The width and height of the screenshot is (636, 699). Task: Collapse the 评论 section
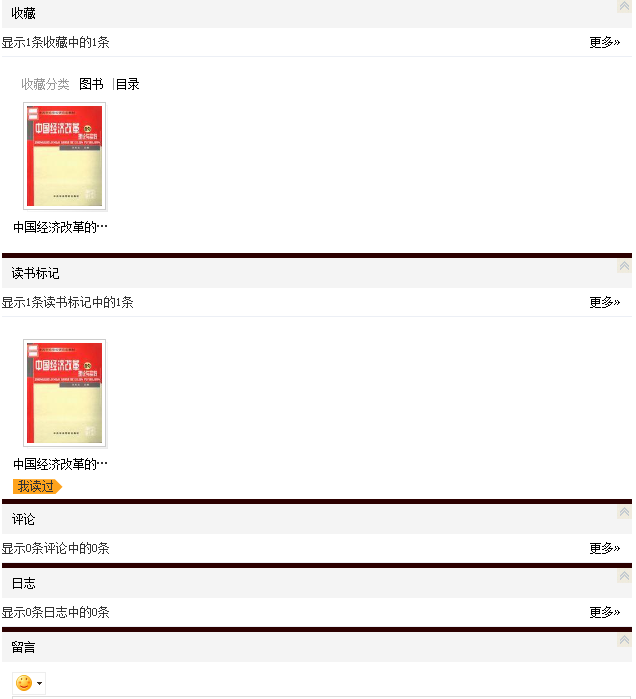click(x=624, y=512)
